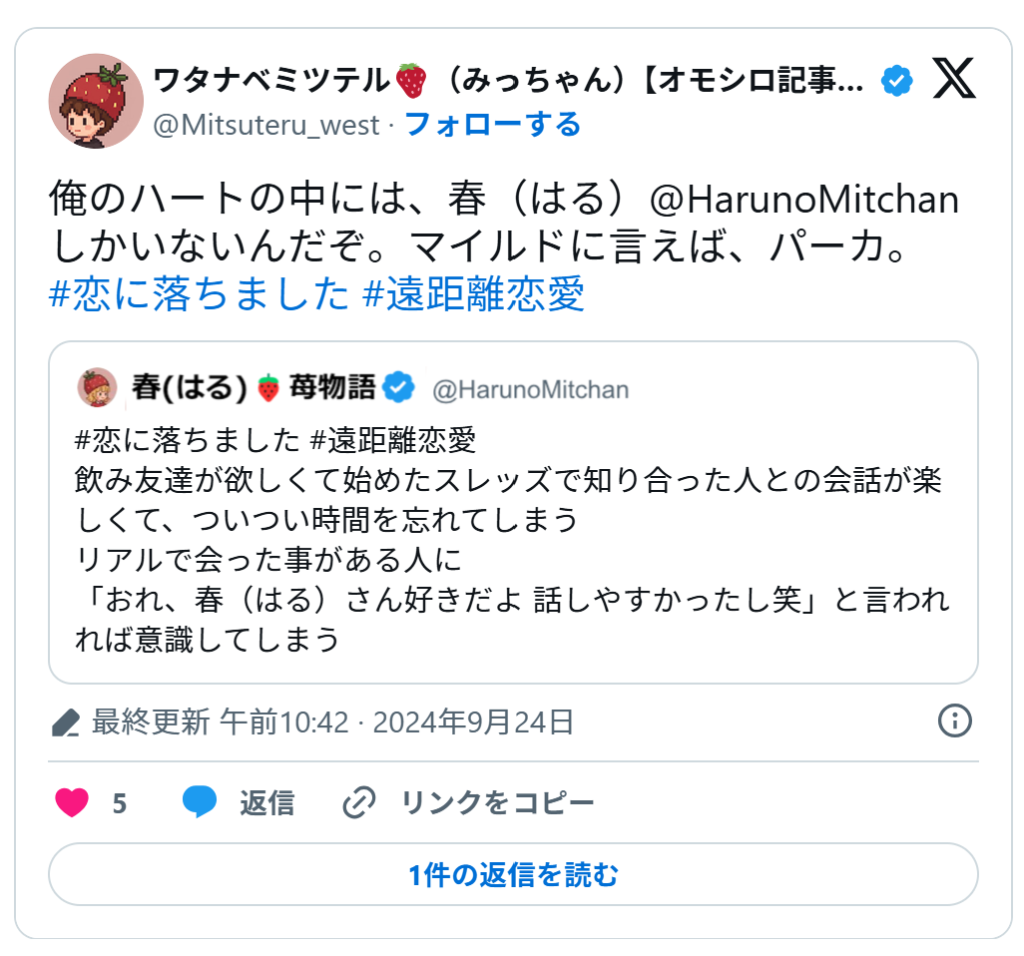Open the tweet info icon

pyautogui.click(x=955, y=721)
